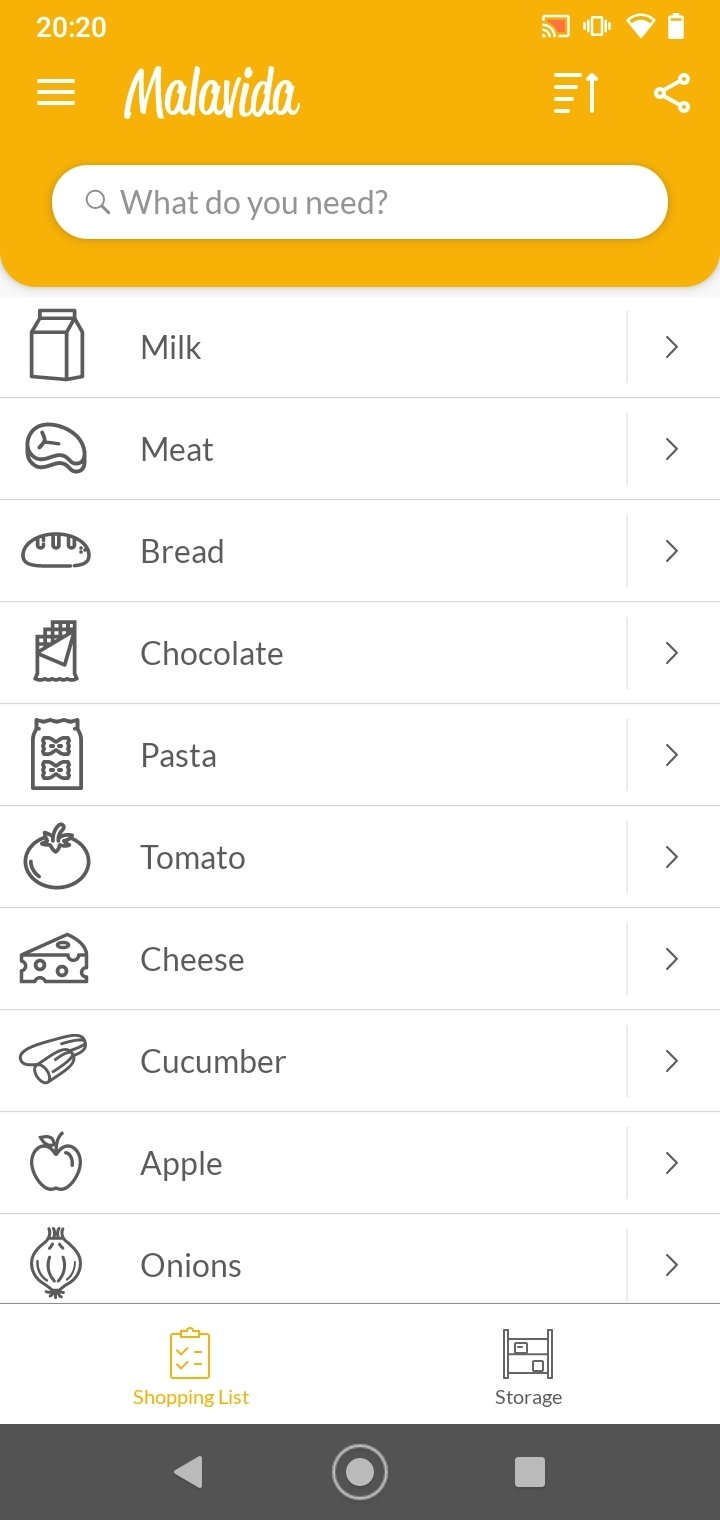
Task: Select the Bread item
Action: tap(313, 551)
